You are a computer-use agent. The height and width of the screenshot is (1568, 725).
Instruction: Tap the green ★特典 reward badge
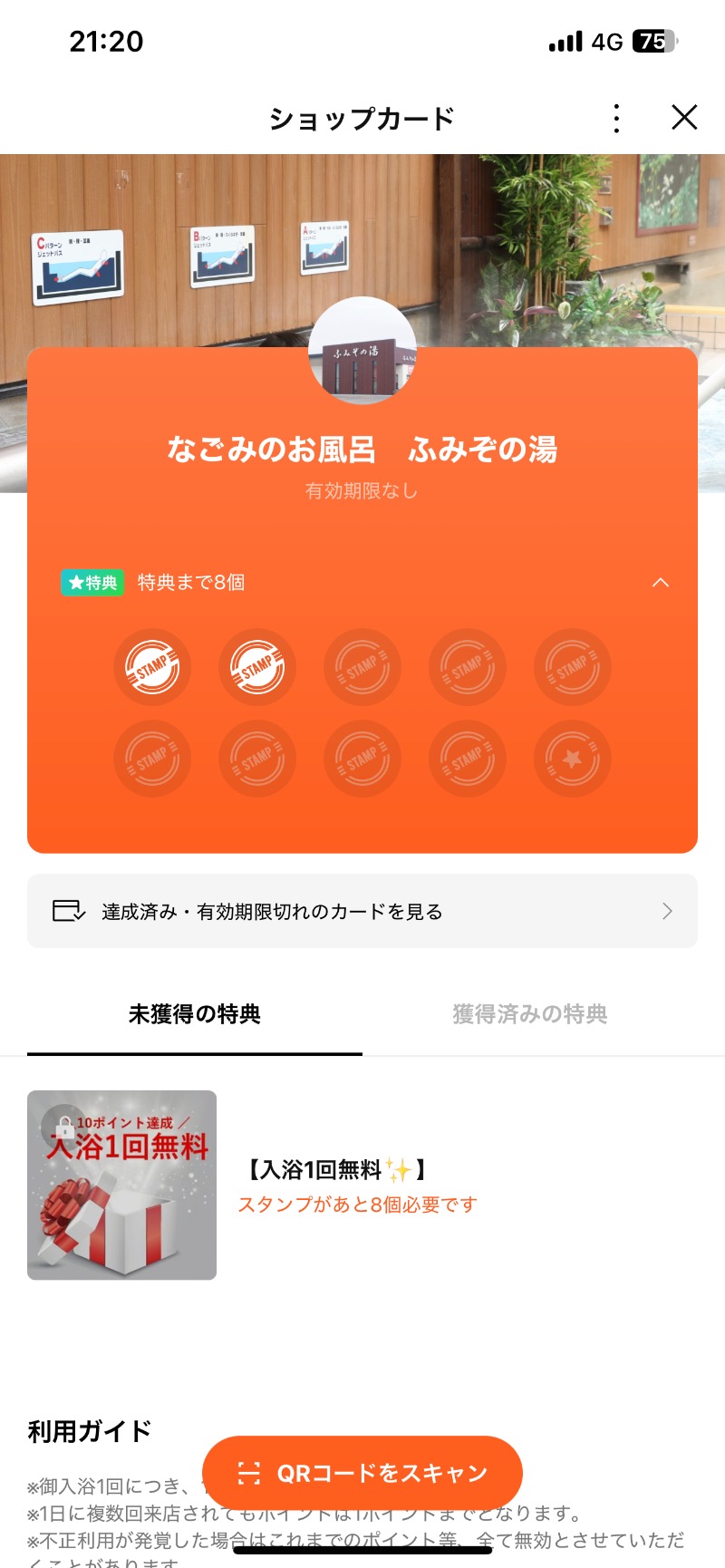[x=92, y=582]
